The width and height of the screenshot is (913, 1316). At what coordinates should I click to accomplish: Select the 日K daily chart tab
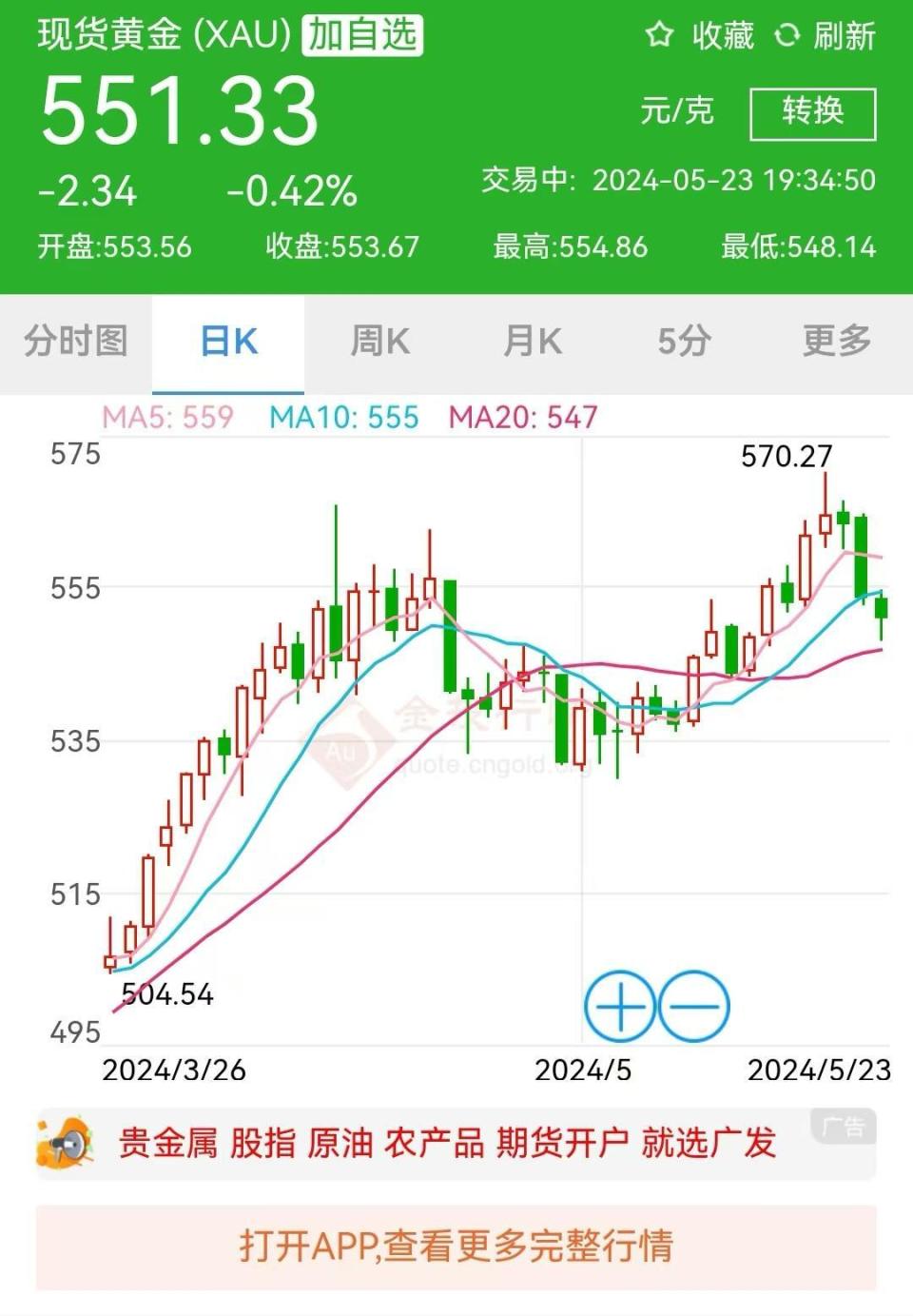(x=228, y=342)
